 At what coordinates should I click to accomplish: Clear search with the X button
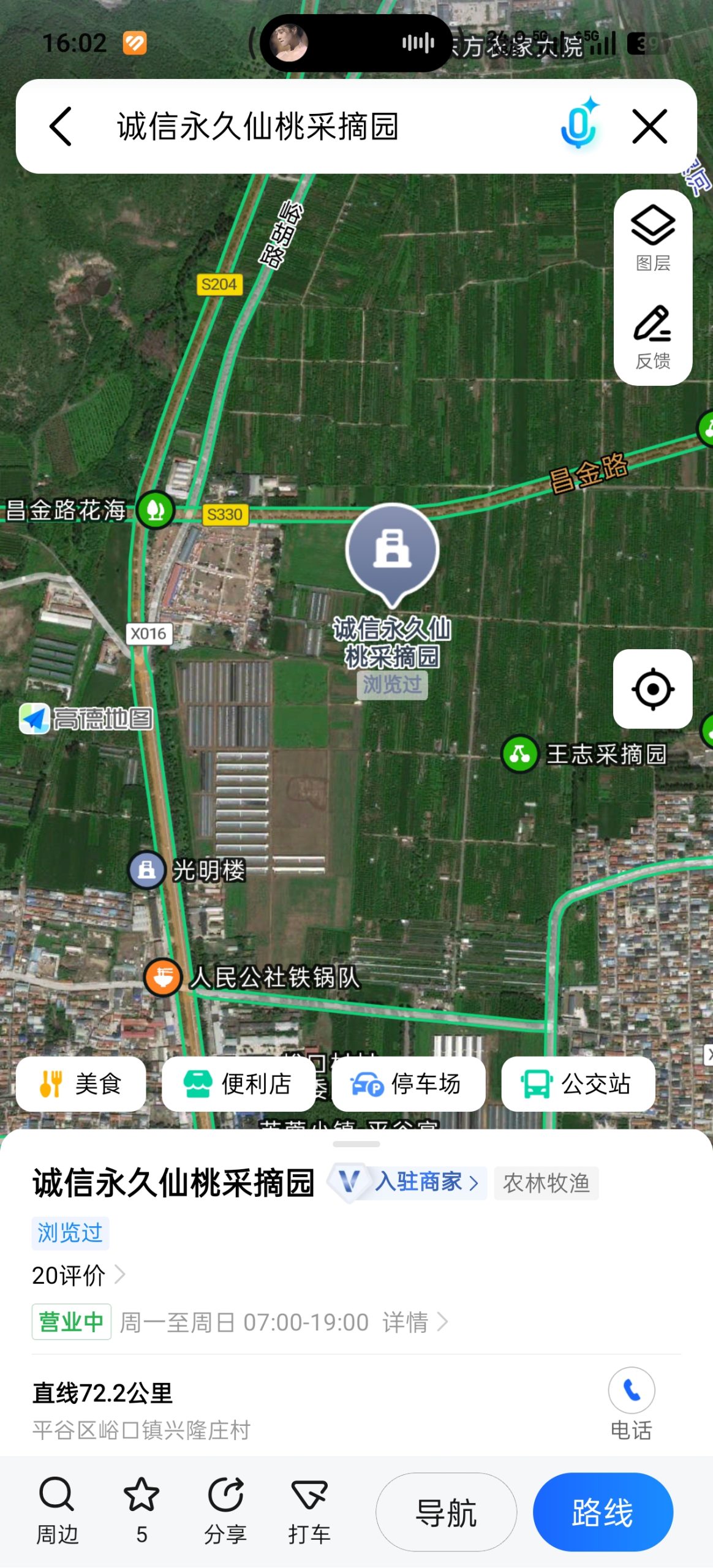[650, 125]
